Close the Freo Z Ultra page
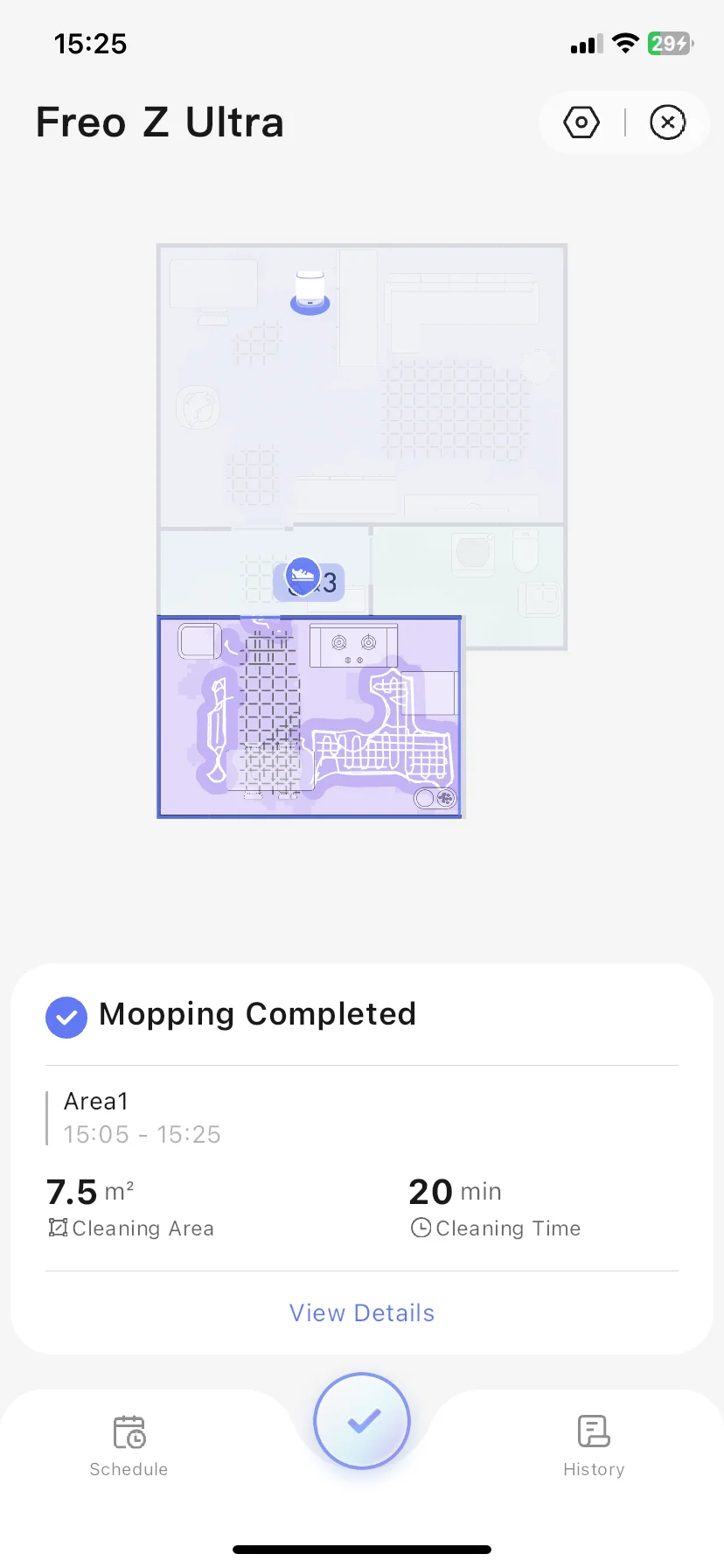The width and height of the screenshot is (724, 1568). (x=667, y=122)
